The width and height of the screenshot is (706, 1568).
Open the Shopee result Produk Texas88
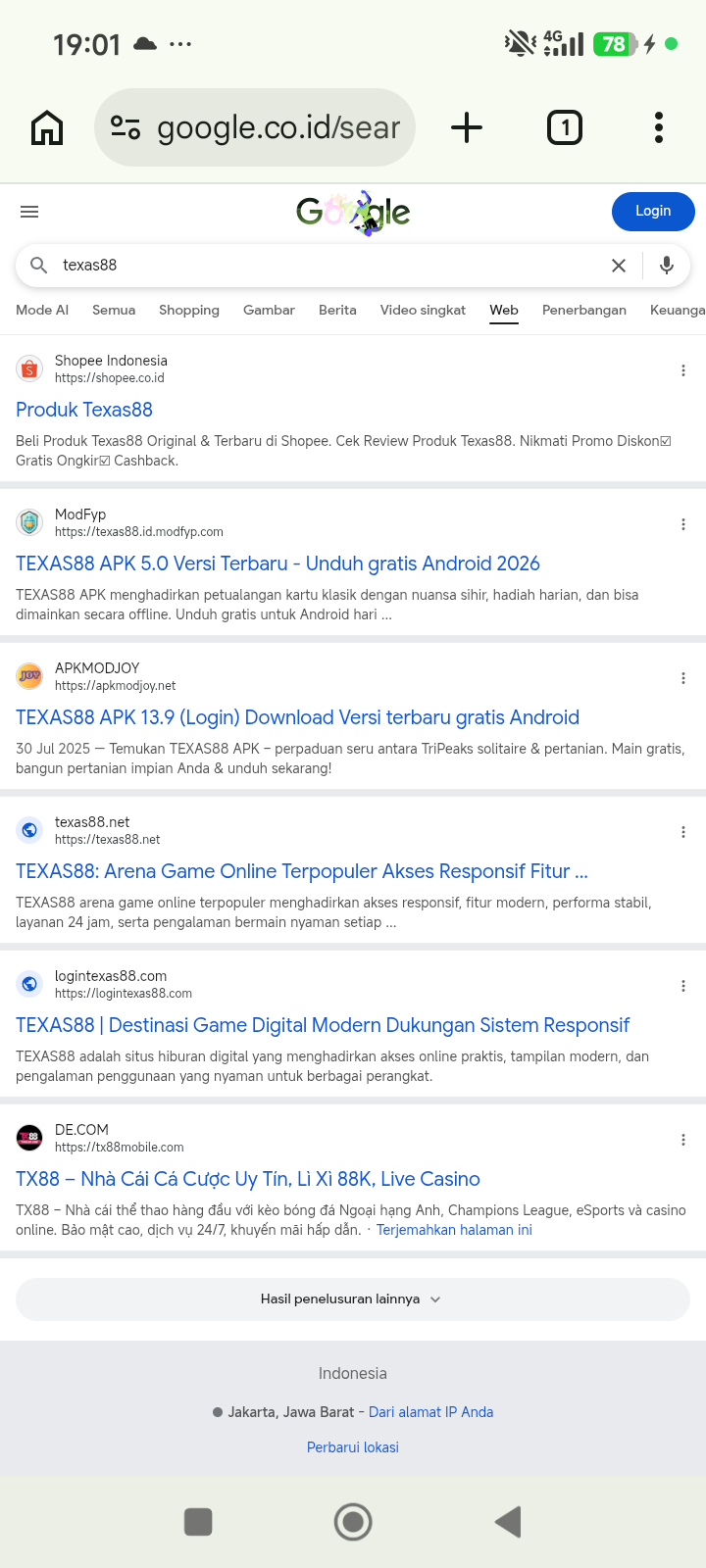pyautogui.click(x=84, y=410)
